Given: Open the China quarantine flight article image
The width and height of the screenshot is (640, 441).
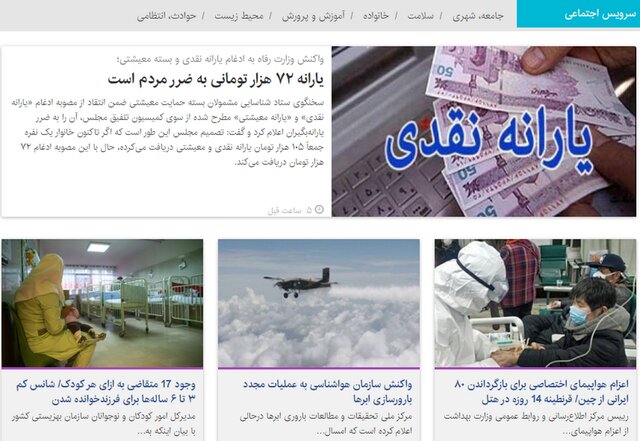Looking at the screenshot, I should pyautogui.click(x=535, y=303).
